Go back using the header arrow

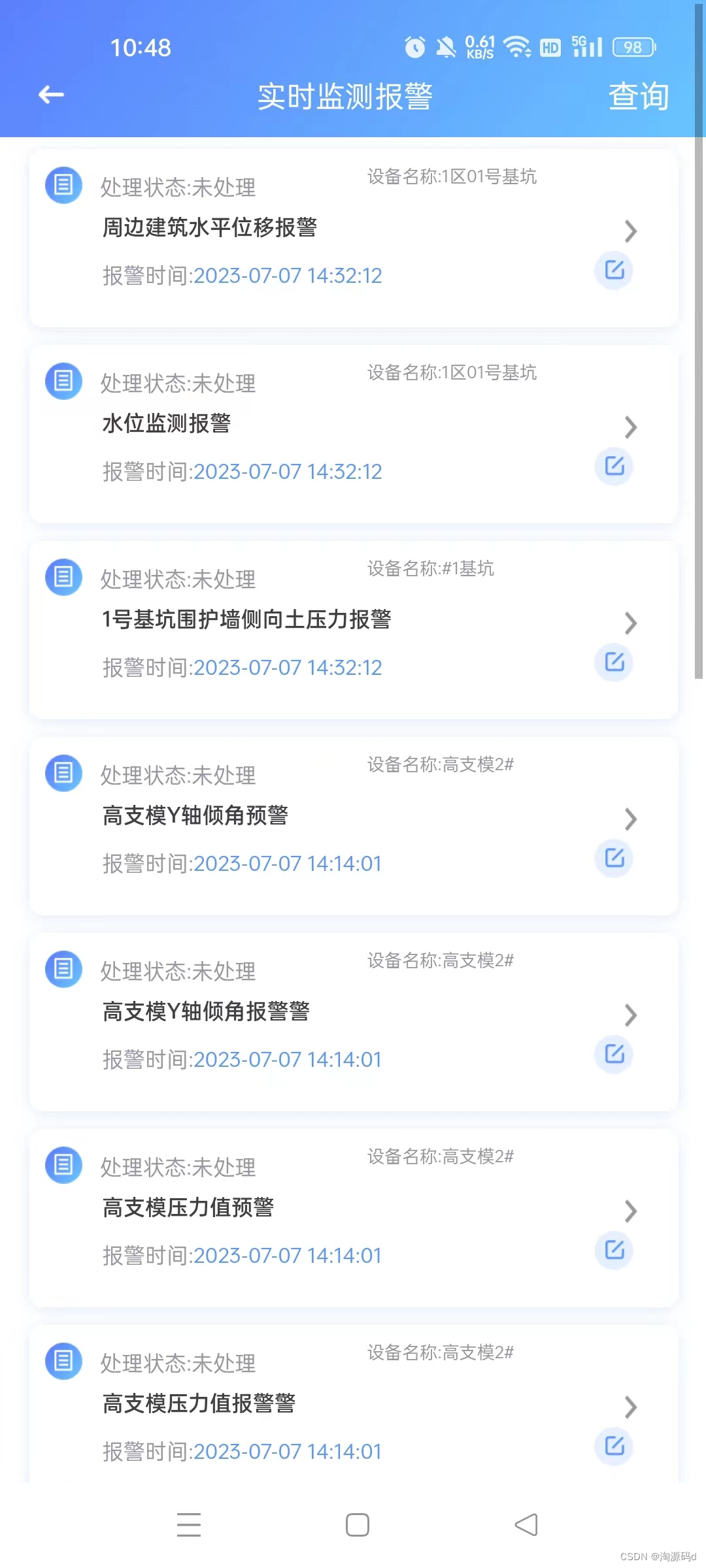[x=51, y=95]
